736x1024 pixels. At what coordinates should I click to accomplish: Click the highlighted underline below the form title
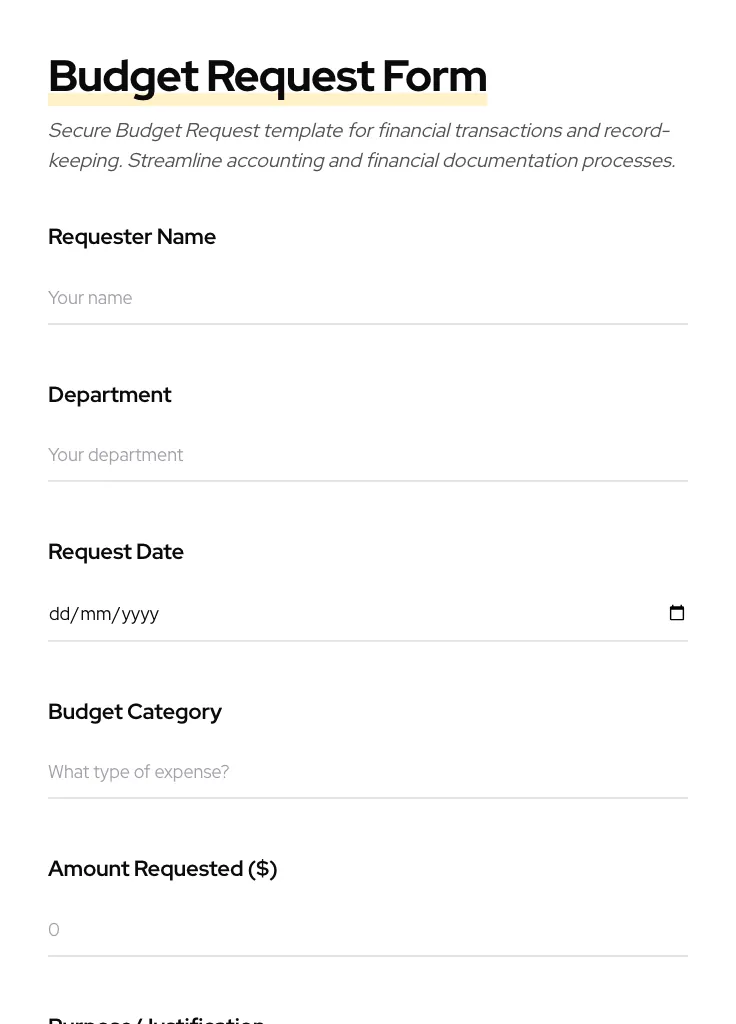[267, 99]
